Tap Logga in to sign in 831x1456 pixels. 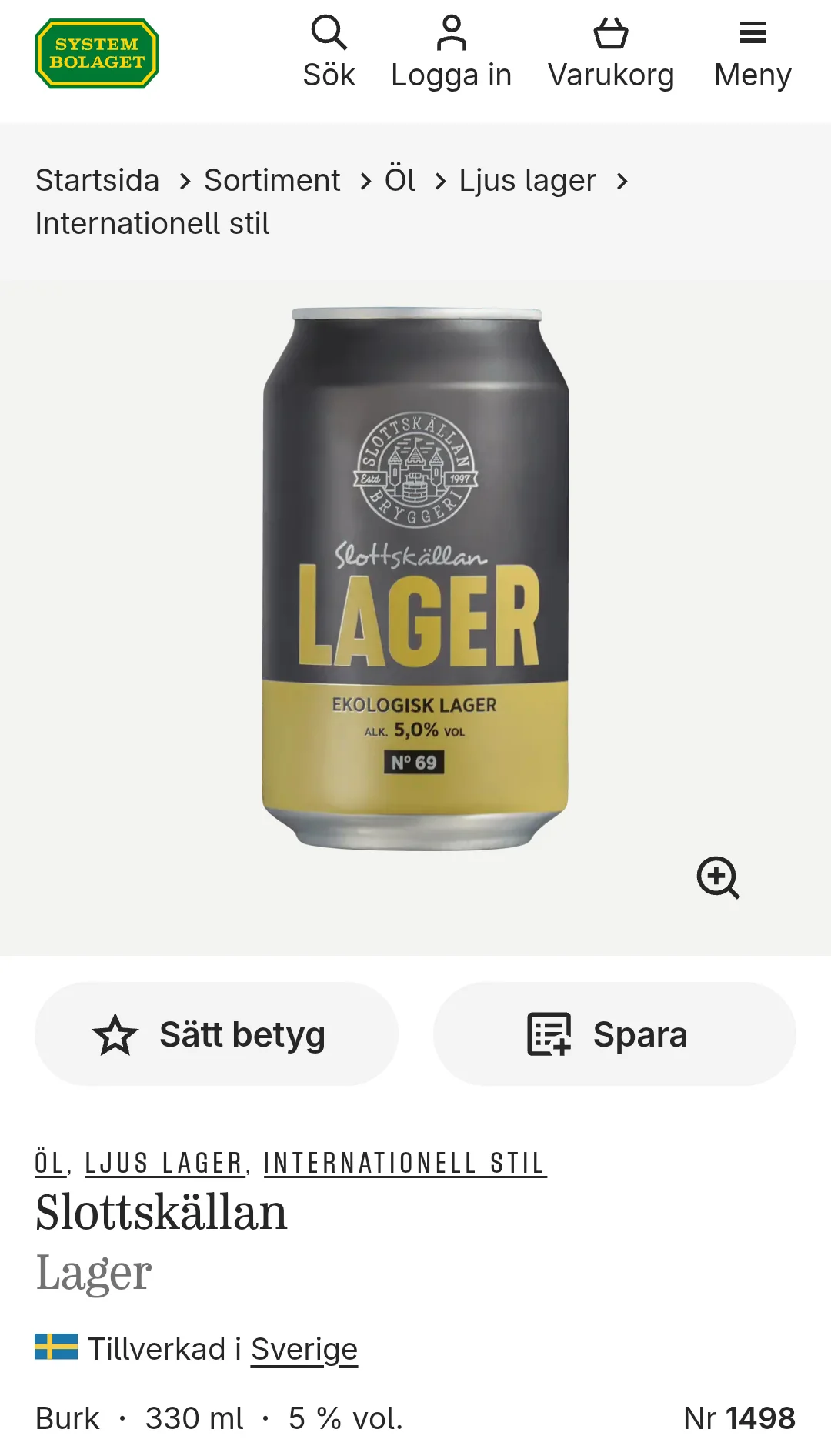click(x=451, y=53)
